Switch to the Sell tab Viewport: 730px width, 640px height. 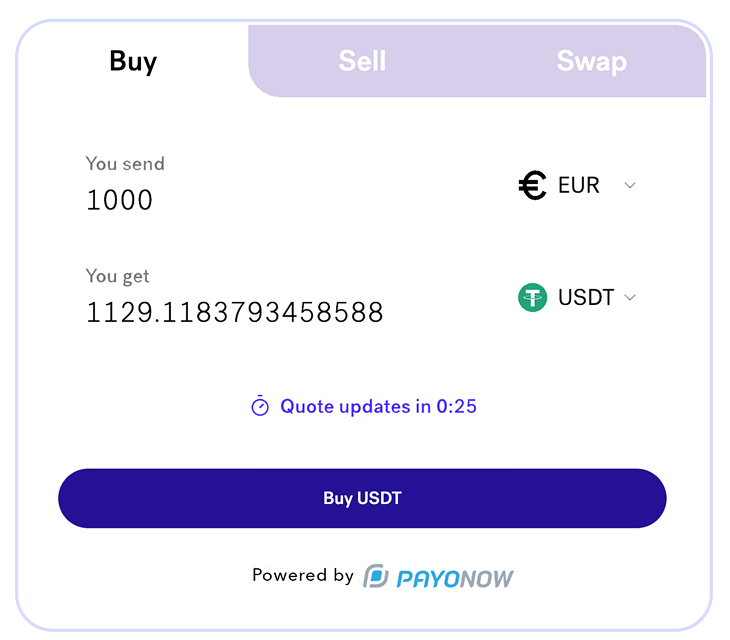[362, 61]
